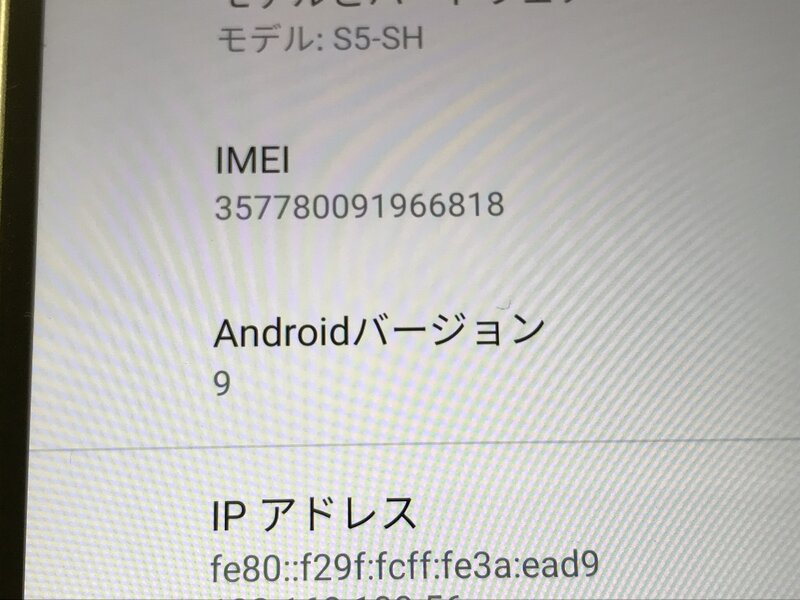800x600 pixels.
Task: Open the IMEI details row
Action: pos(358,185)
